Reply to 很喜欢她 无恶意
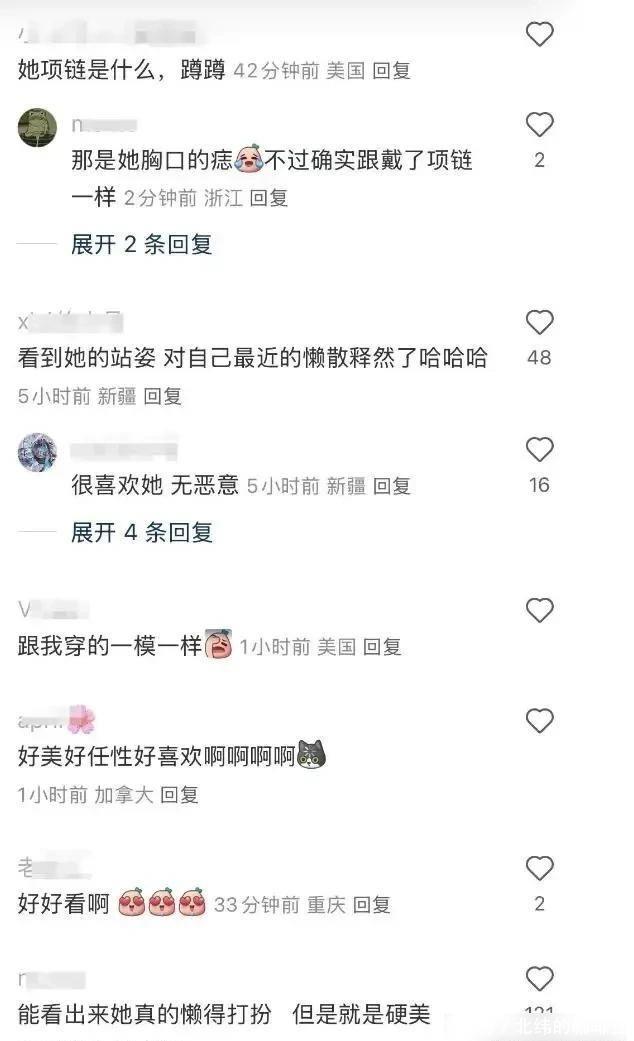 point(392,486)
